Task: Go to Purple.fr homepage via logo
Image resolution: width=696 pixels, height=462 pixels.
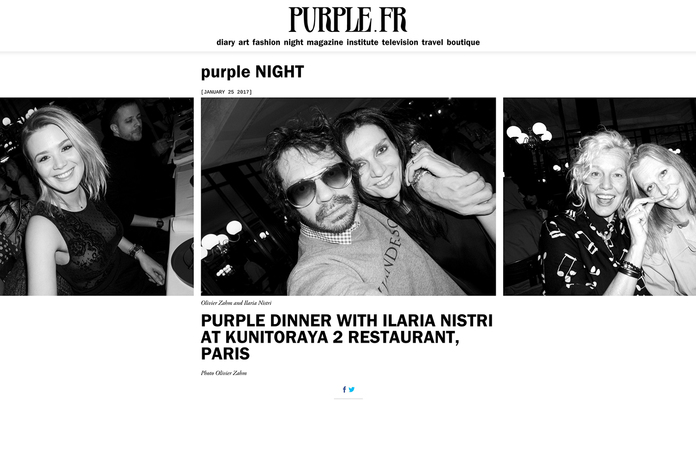Action: point(348,20)
